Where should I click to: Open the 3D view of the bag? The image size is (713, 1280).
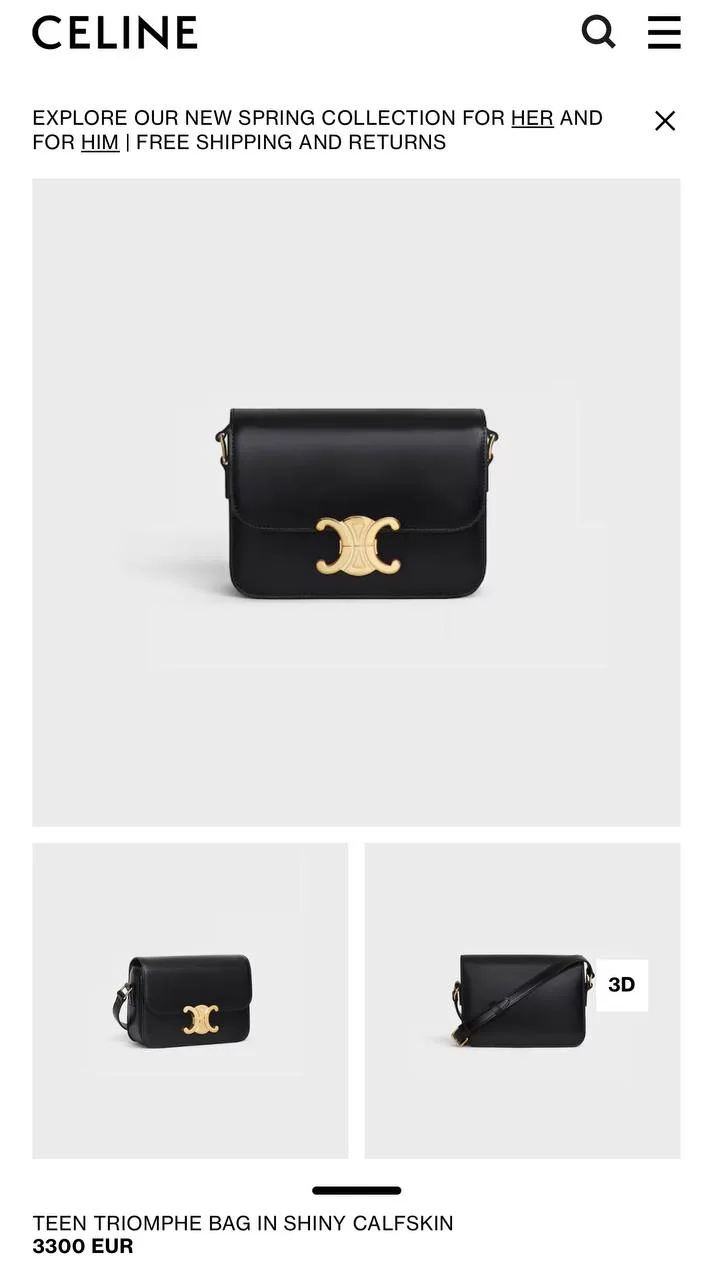pos(622,985)
